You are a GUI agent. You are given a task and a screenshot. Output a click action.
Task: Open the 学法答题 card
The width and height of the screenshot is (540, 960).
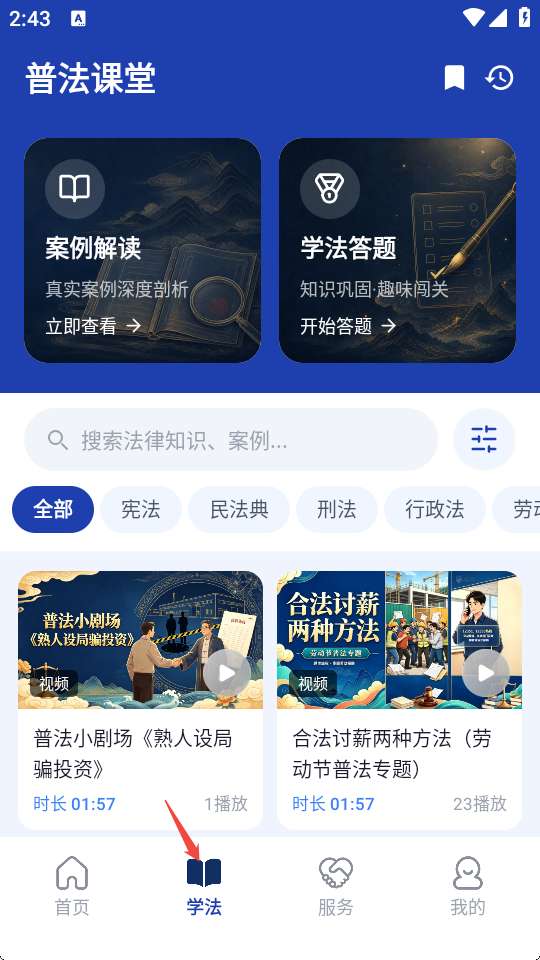pyautogui.click(x=397, y=250)
